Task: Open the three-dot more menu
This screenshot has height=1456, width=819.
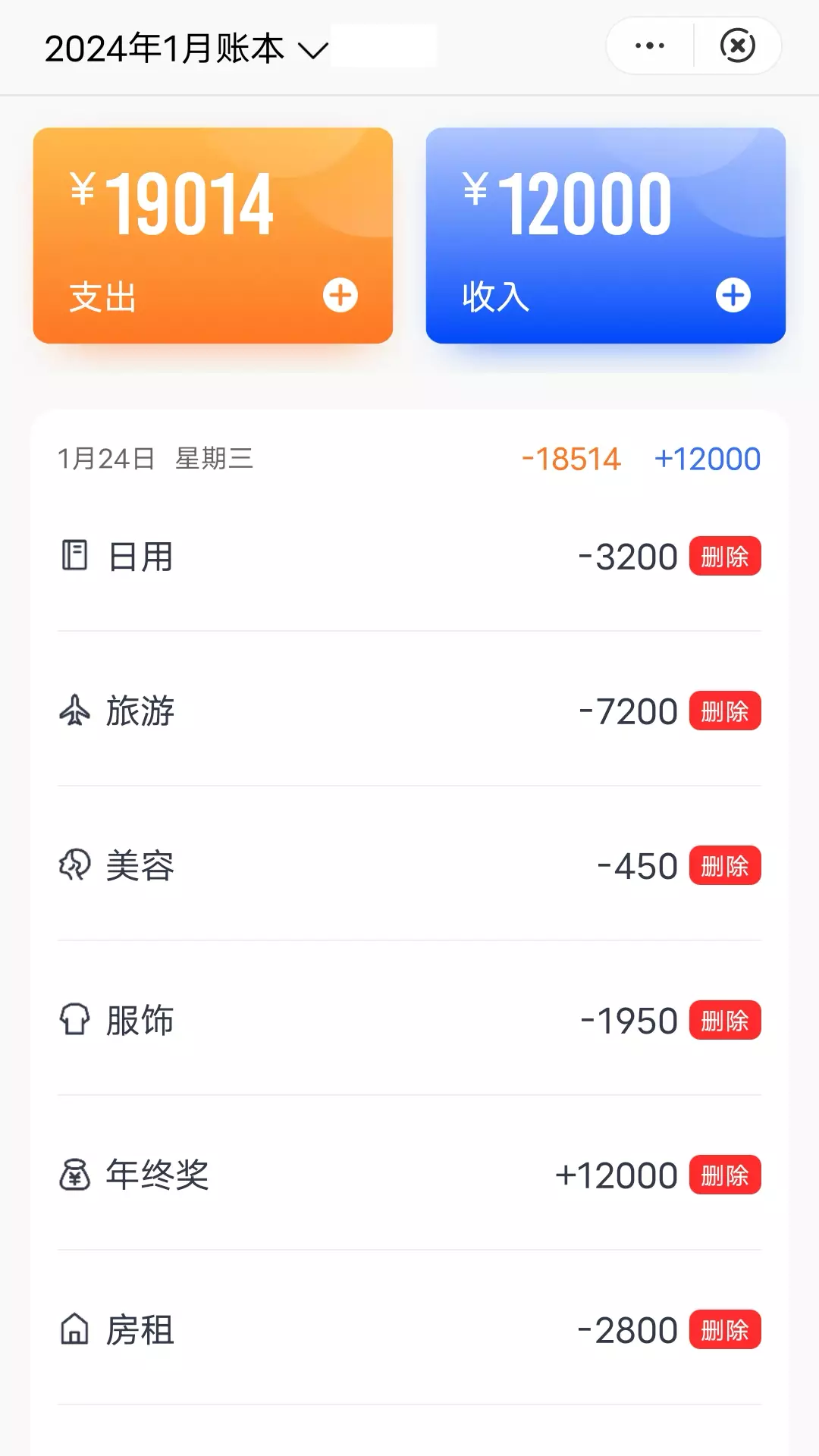Action: pos(650,46)
